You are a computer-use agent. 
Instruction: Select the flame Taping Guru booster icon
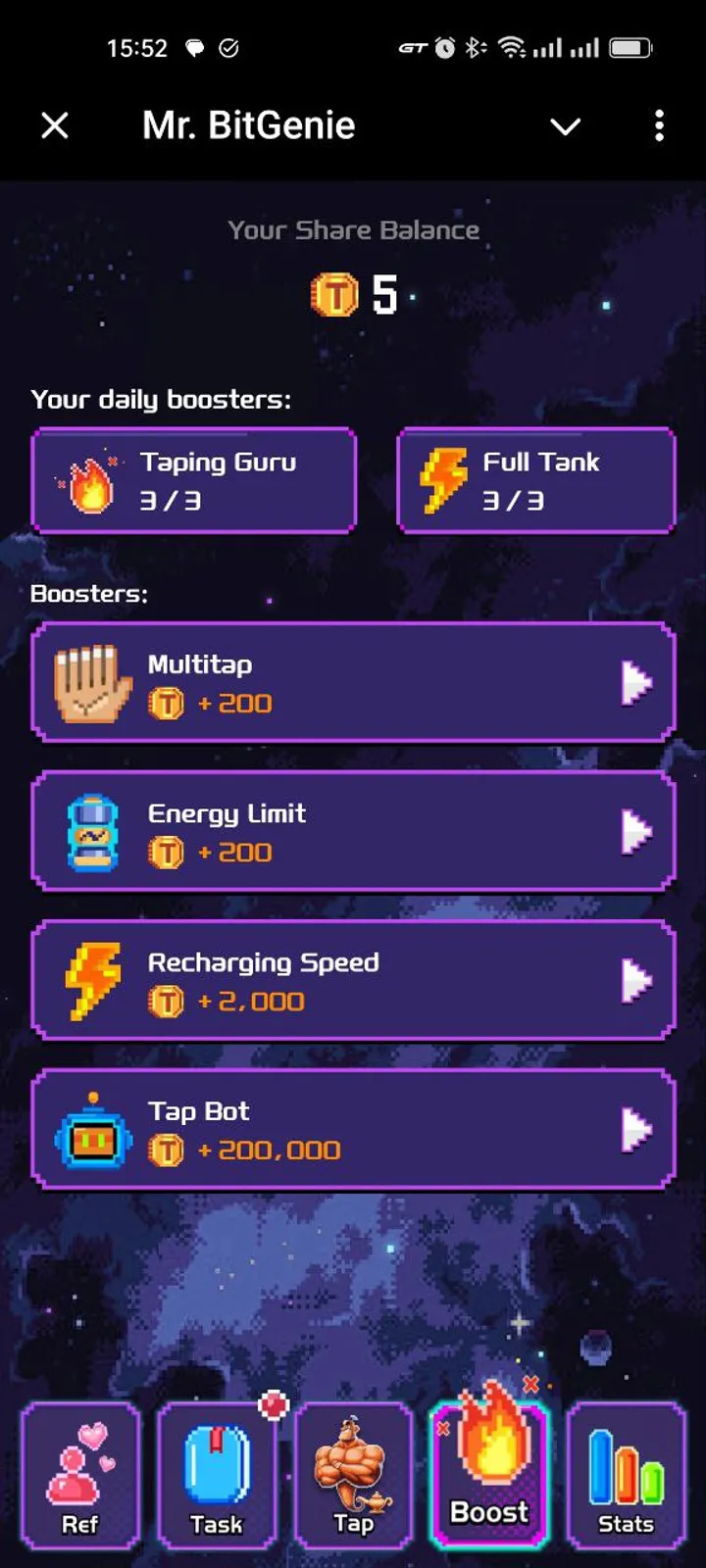[91, 481]
